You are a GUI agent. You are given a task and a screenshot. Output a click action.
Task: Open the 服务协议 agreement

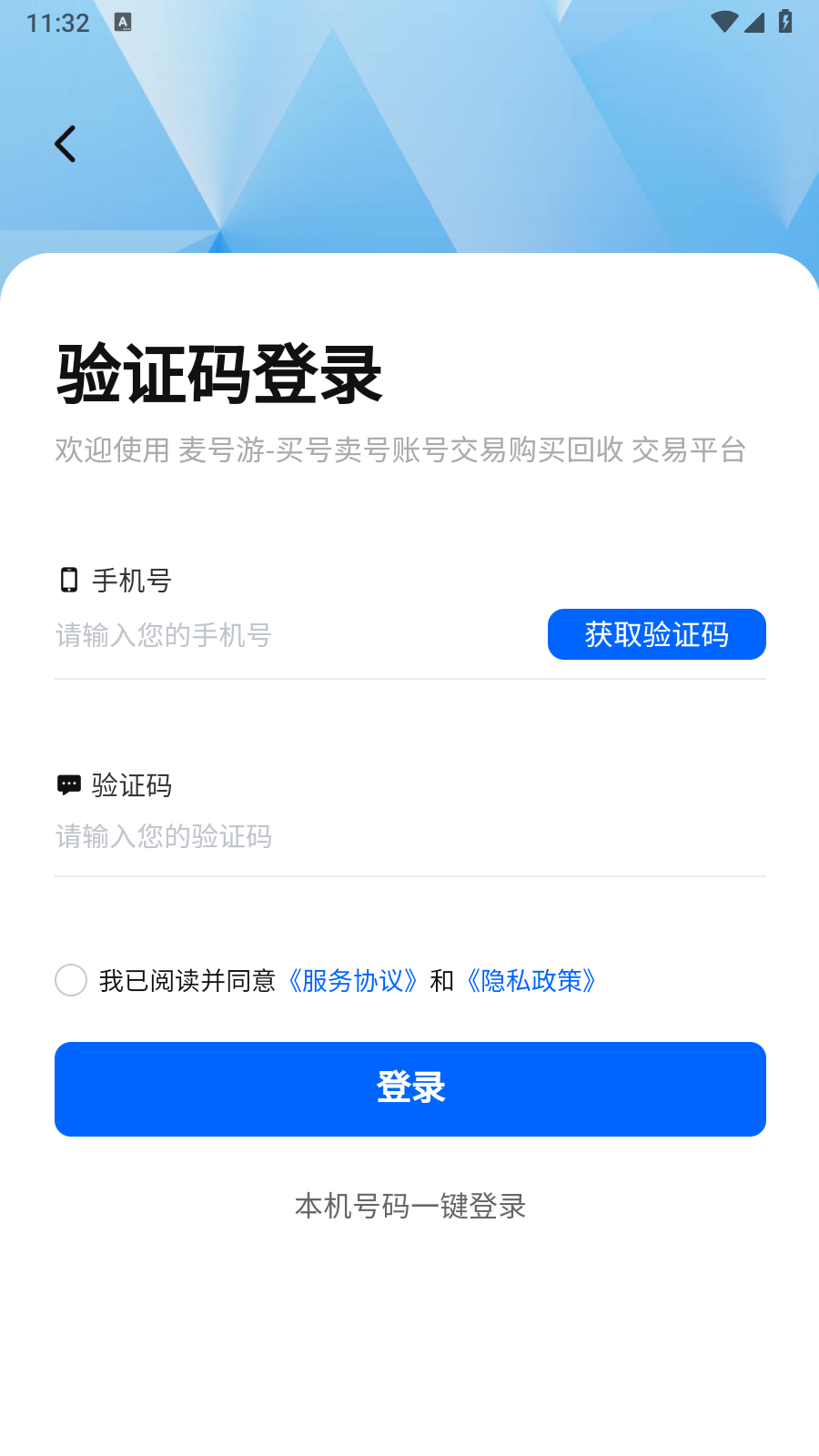(353, 981)
